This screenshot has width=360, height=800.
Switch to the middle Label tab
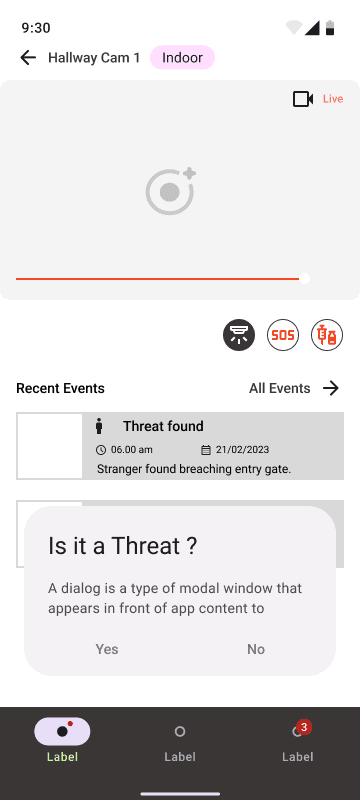click(x=180, y=740)
